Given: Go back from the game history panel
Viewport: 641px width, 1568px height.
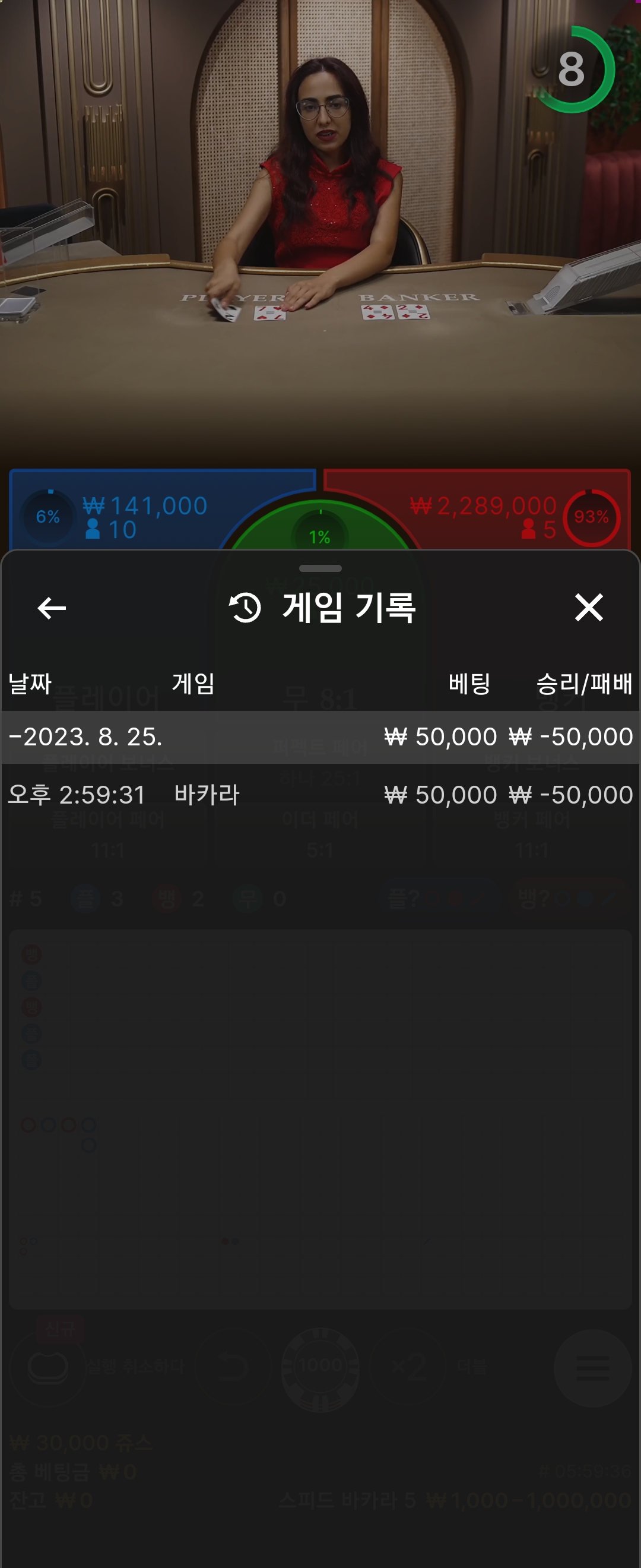Looking at the screenshot, I should tap(52, 608).
